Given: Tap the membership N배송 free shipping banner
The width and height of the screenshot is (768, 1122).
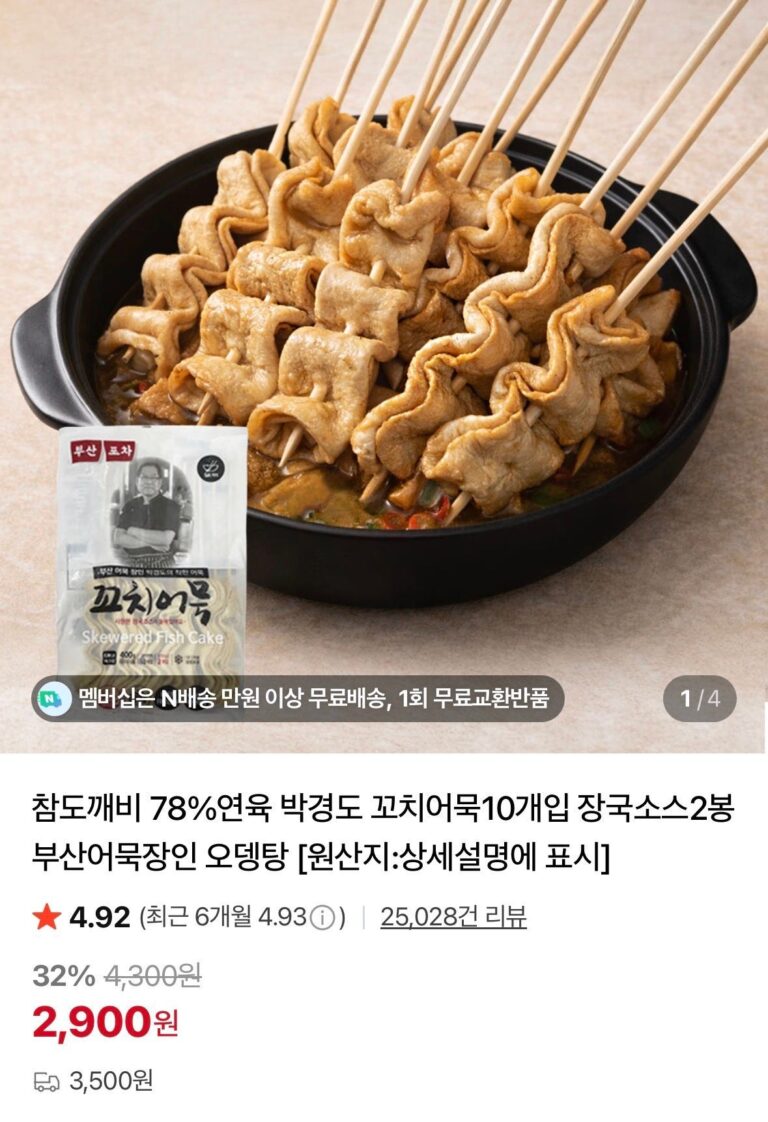Looking at the screenshot, I should (297, 698).
